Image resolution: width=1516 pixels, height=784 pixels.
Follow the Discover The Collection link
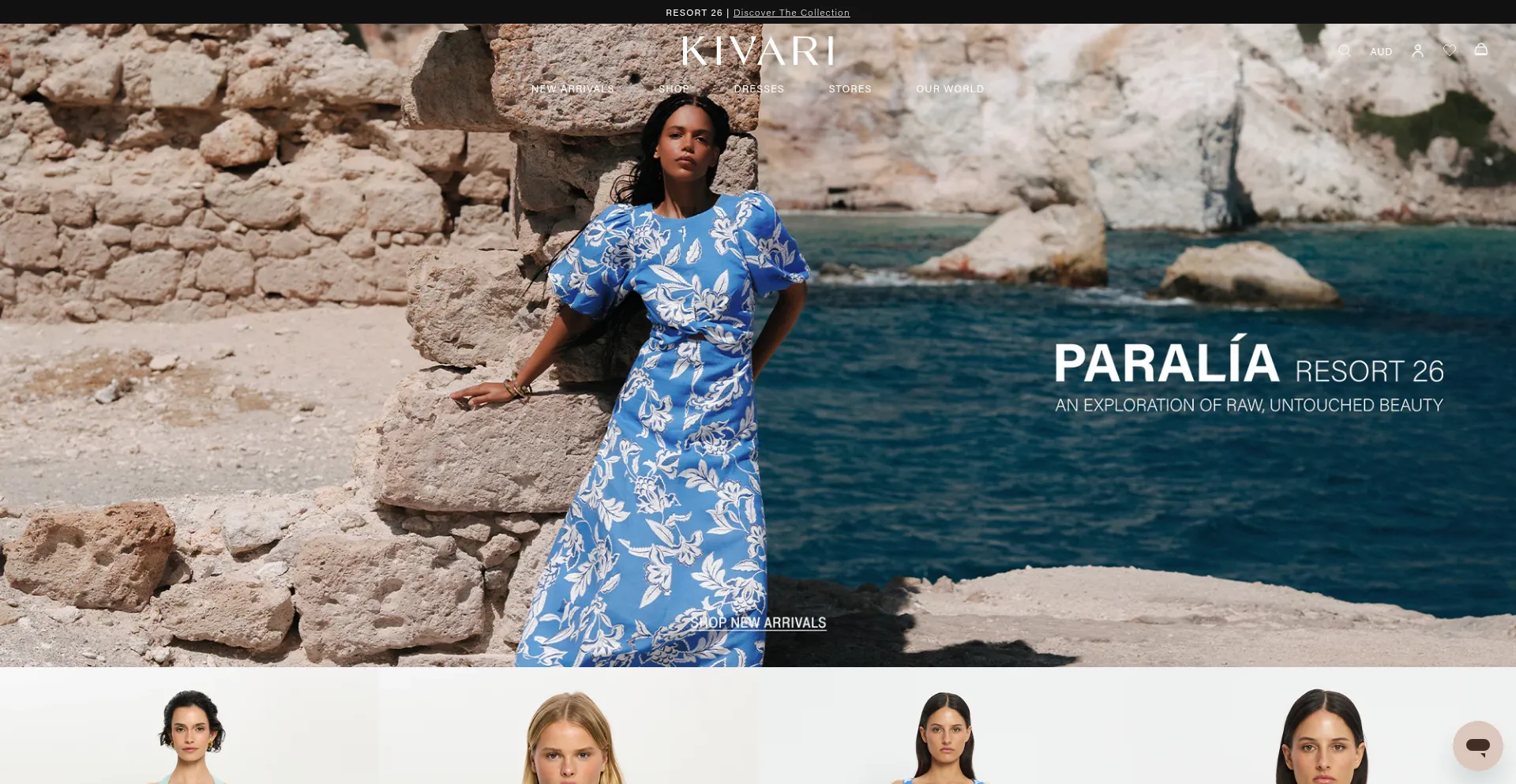[x=791, y=13]
